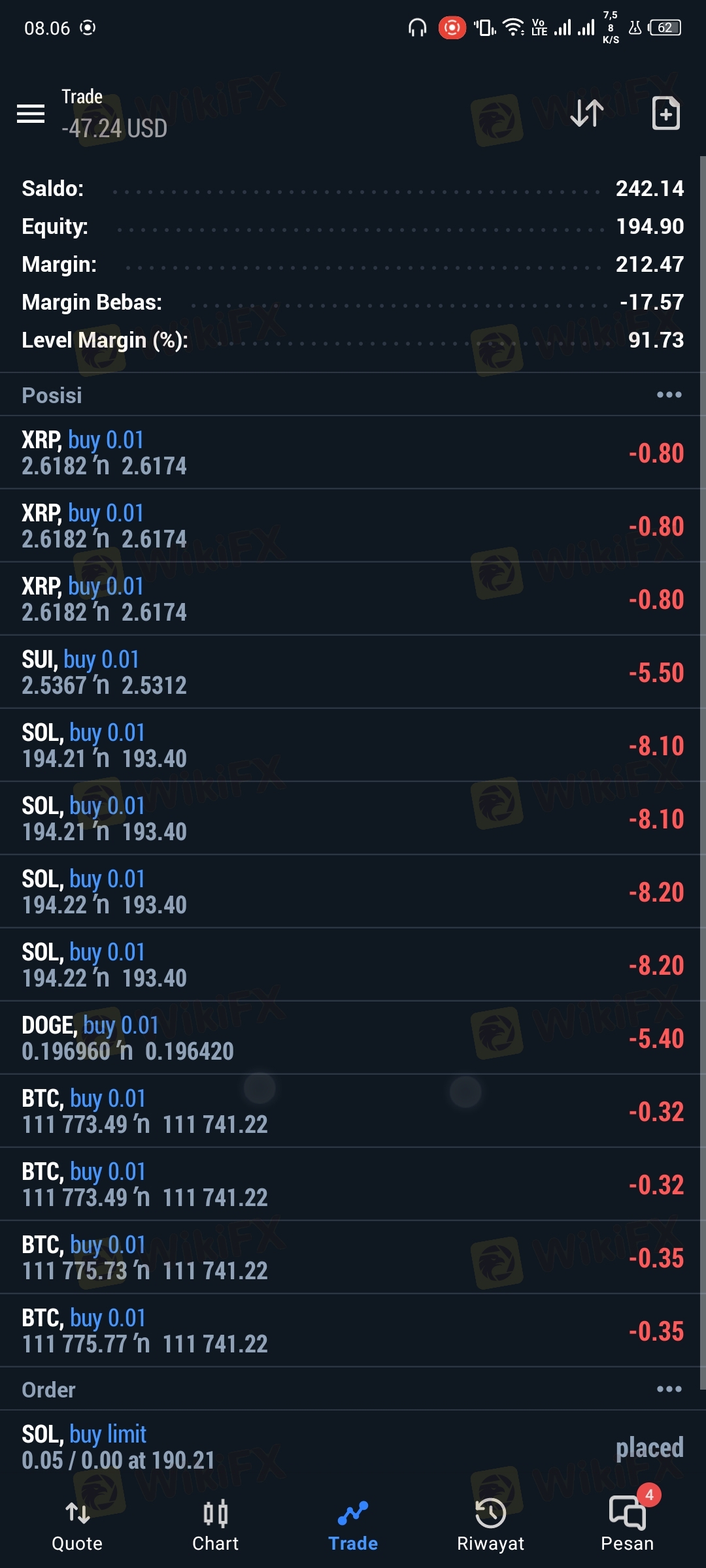Switch to the Quote tab

point(77,1526)
